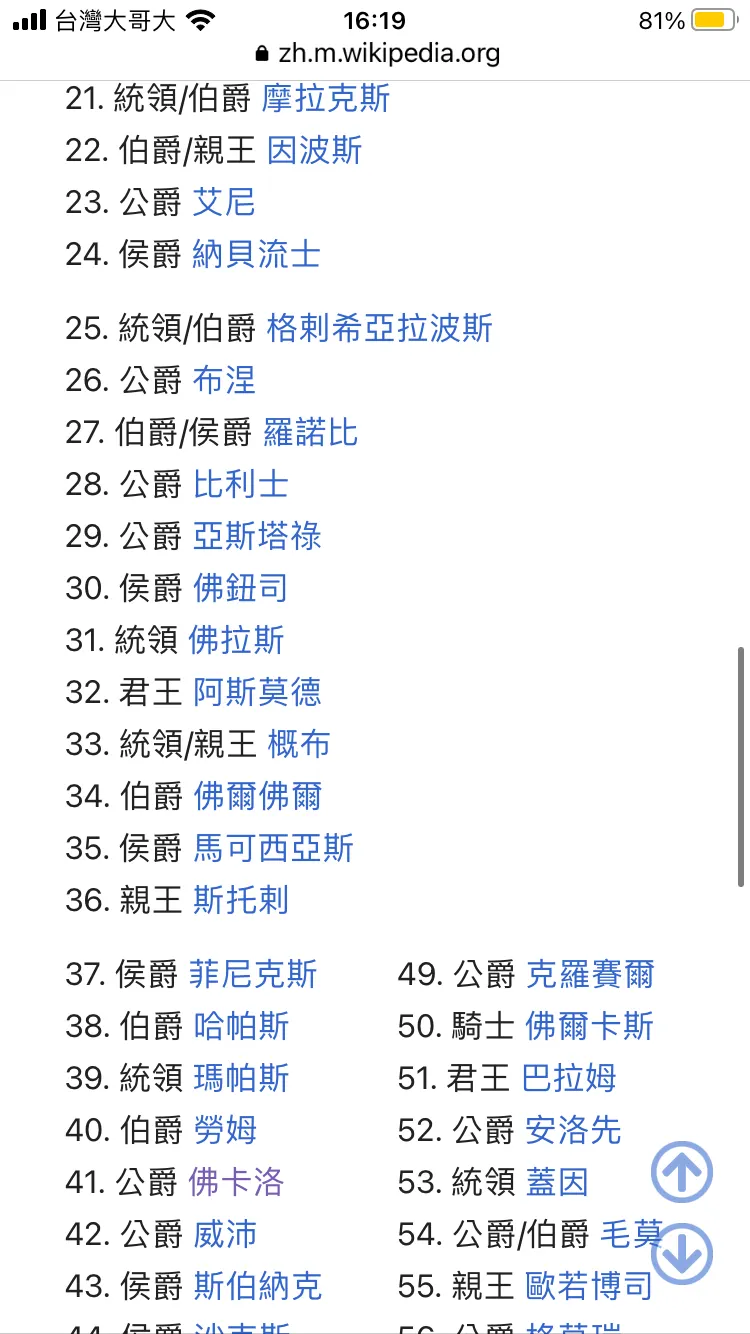The height and width of the screenshot is (1334, 750).
Task: Open the 斯托剌 link
Action: pyautogui.click(x=241, y=900)
